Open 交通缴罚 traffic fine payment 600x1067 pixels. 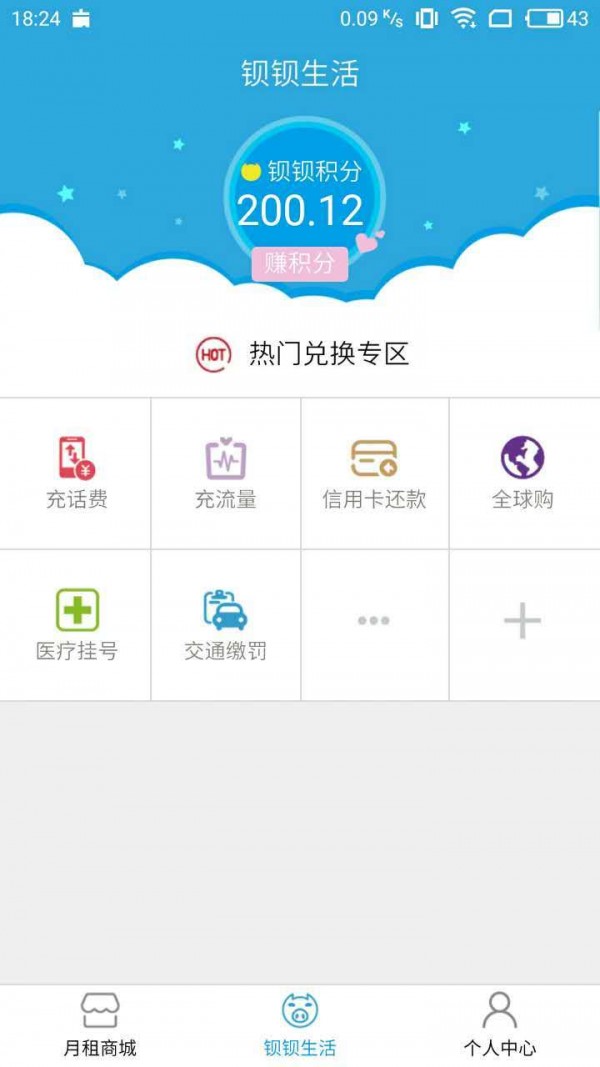tap(226, 625)
